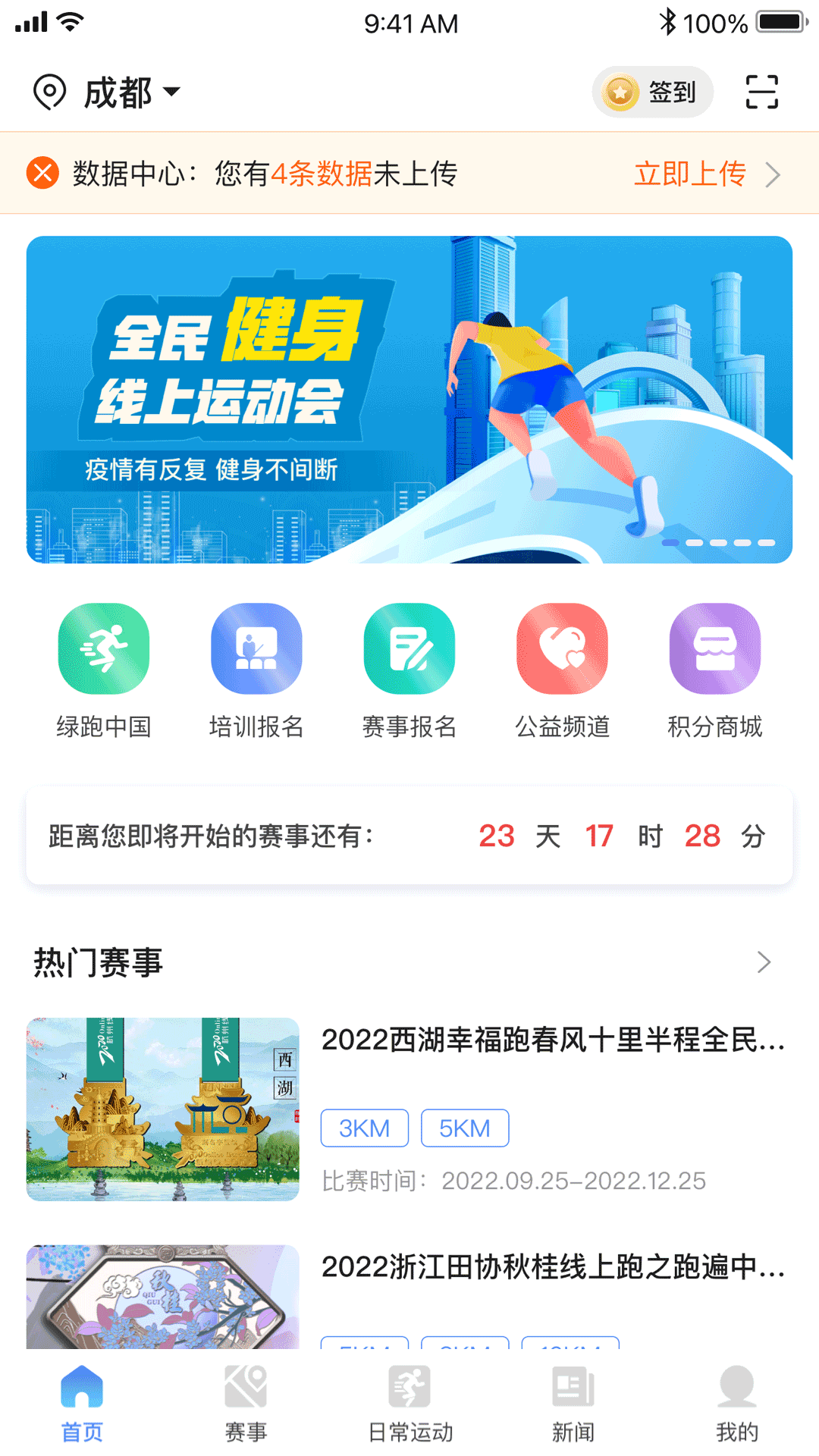
Task: Expand the 热门赛事 list via its arrow
Action: coord(764,962)
